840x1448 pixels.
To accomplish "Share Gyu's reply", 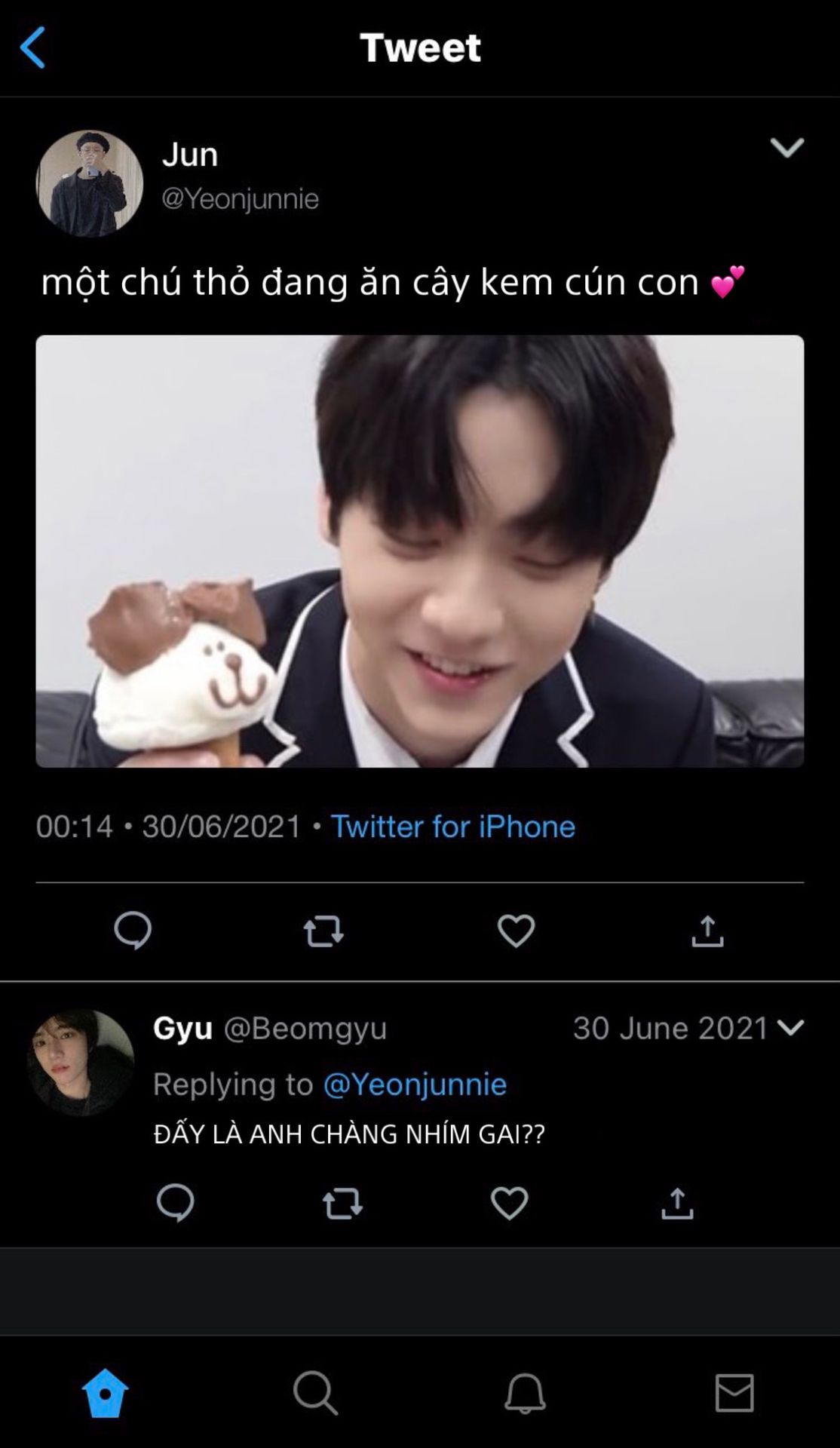I will pyautogui.click(x=677, y=1203).
